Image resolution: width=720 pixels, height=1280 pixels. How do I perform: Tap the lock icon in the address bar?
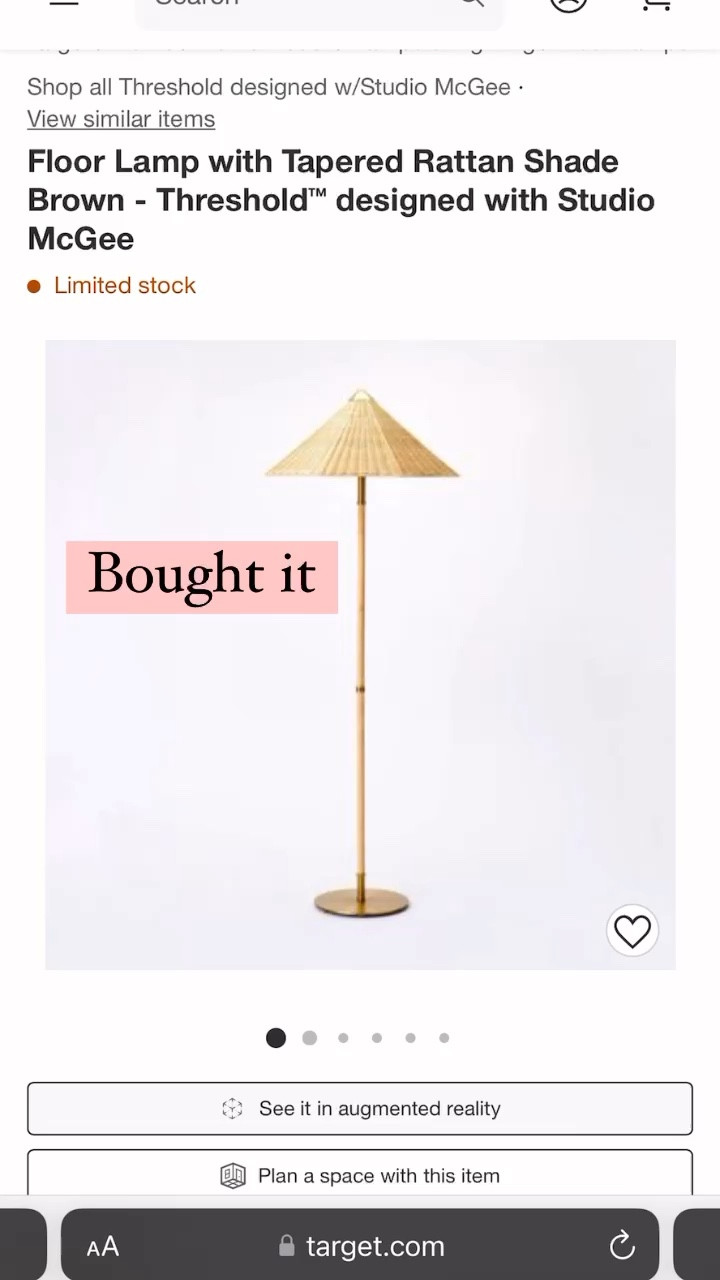click(x=286, y=1246)
